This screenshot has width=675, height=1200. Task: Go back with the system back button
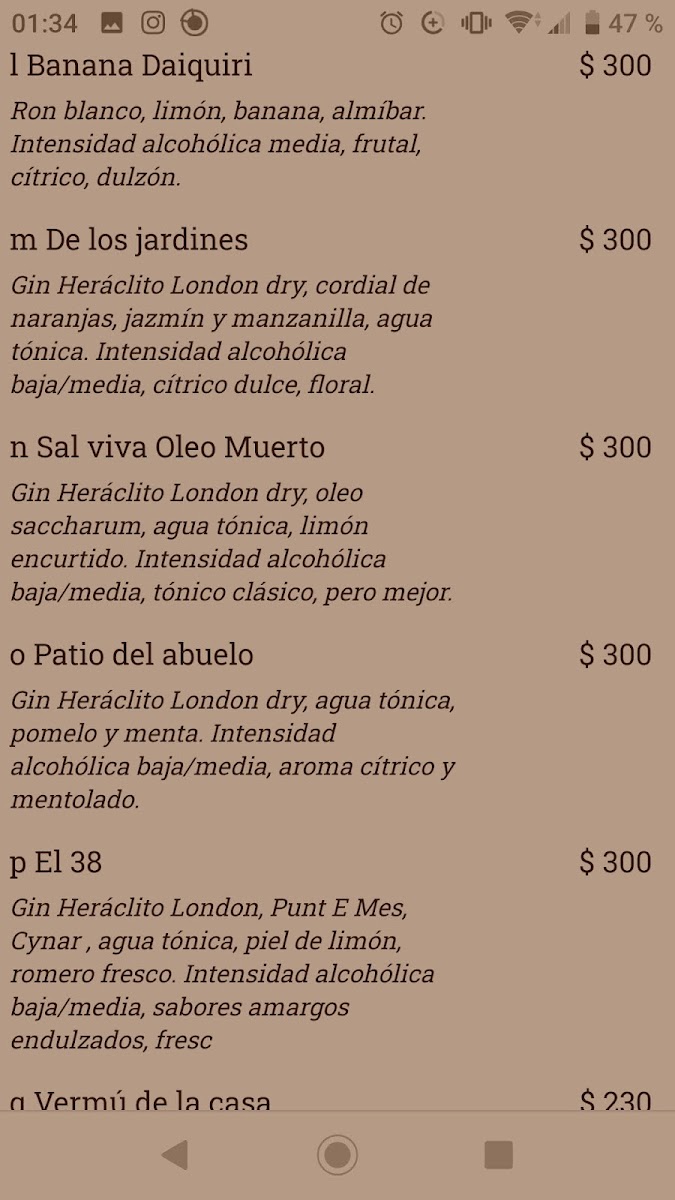(175, 1155)
